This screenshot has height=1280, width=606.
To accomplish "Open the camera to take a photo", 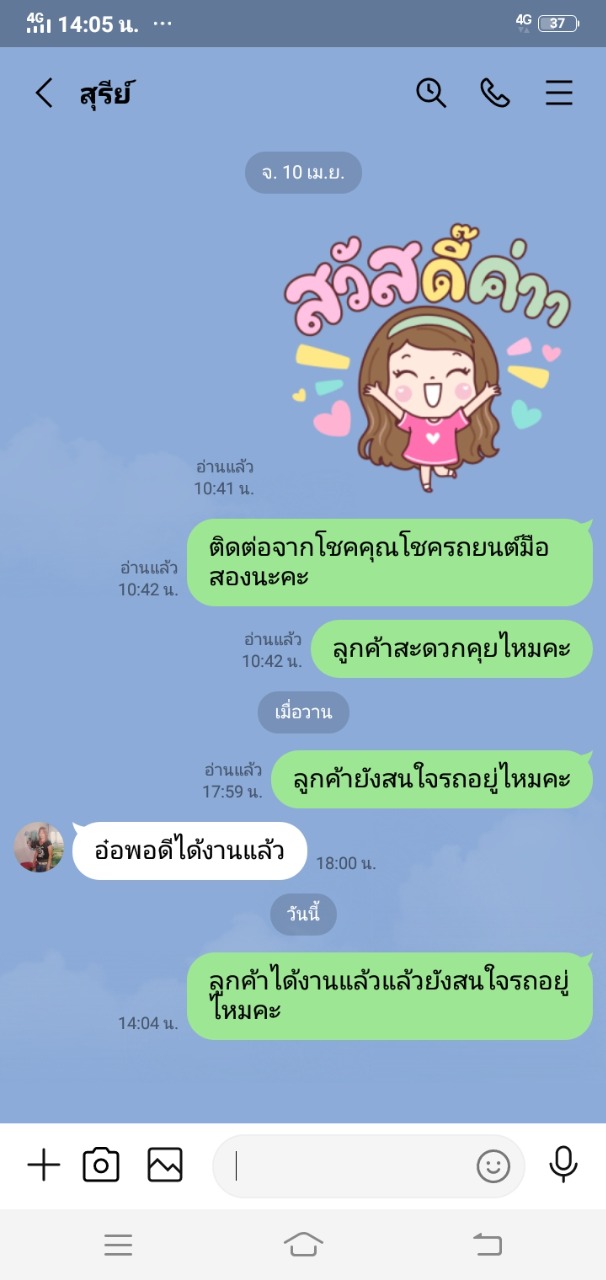I will point(101,1165).
